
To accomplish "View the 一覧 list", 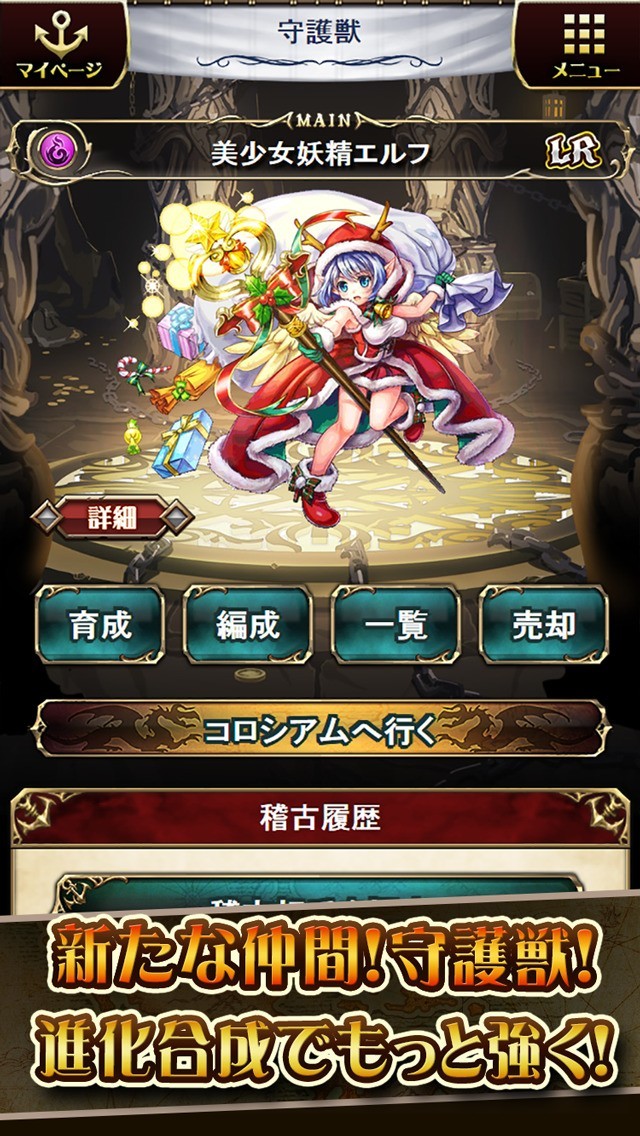I will click(x=396, y=625).
